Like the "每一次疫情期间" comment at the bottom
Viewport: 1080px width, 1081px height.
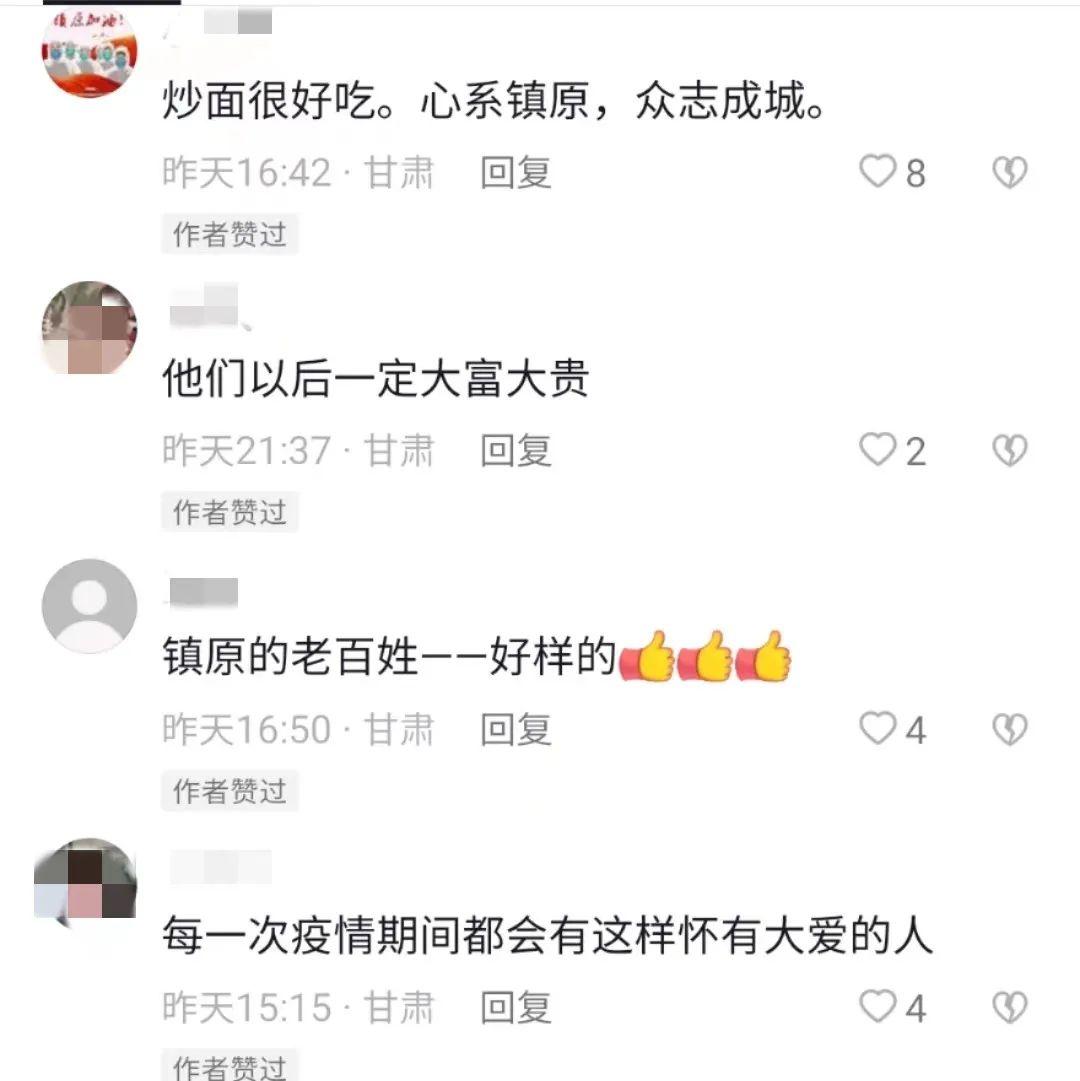tap(878, 1008)
